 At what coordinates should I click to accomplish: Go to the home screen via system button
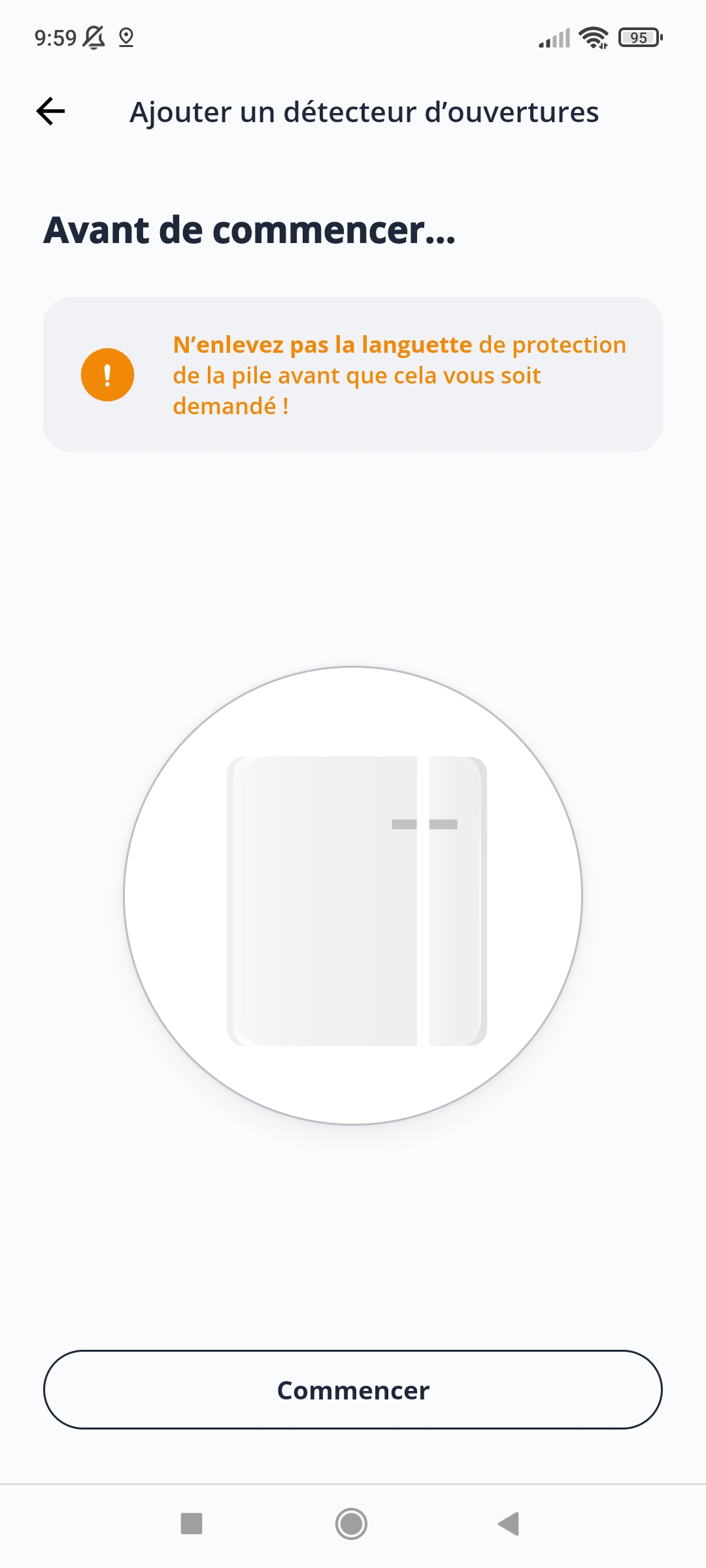(x=352, y=1524)
